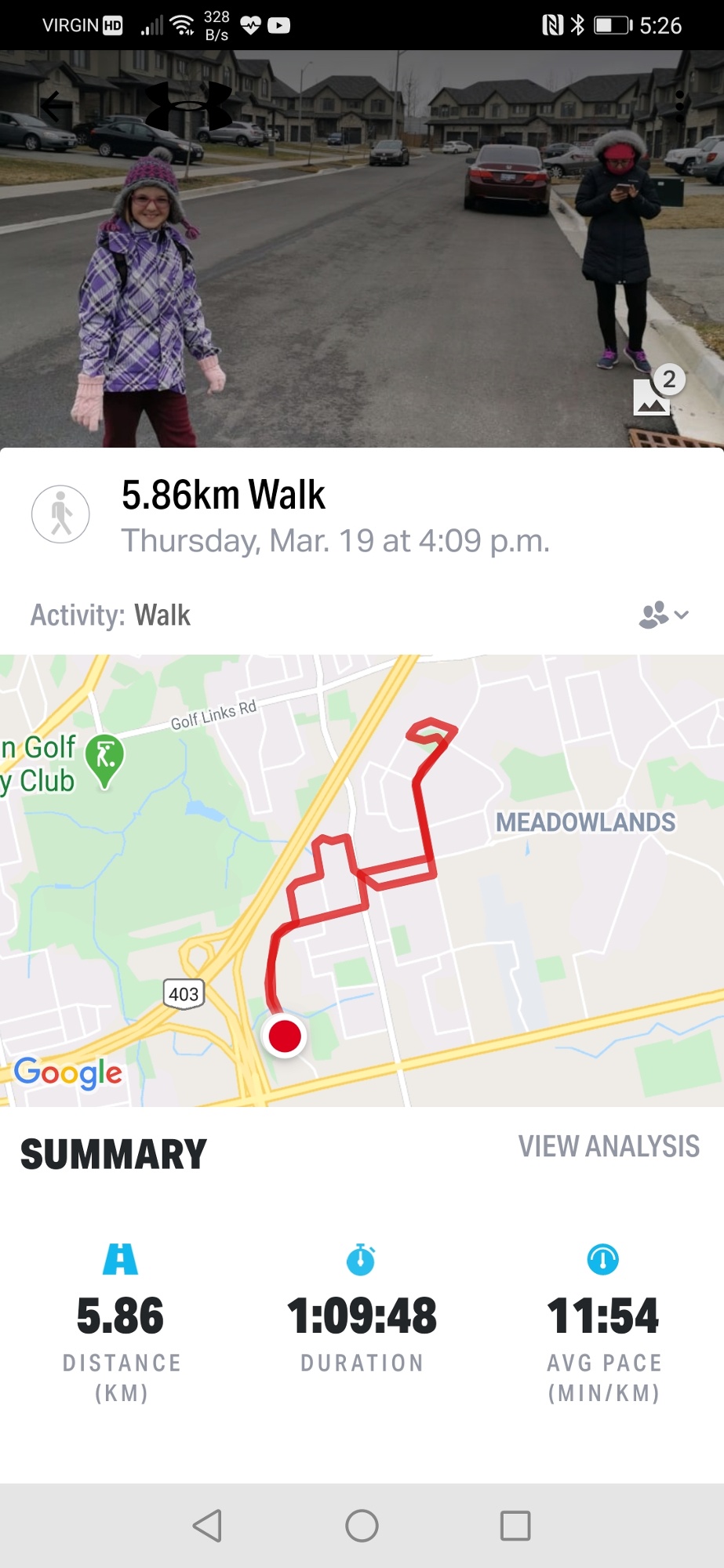The width and height of the screenshot is (724, 1568).
Task: Open the three-dot overflow menu
Action: coord(680,106)
